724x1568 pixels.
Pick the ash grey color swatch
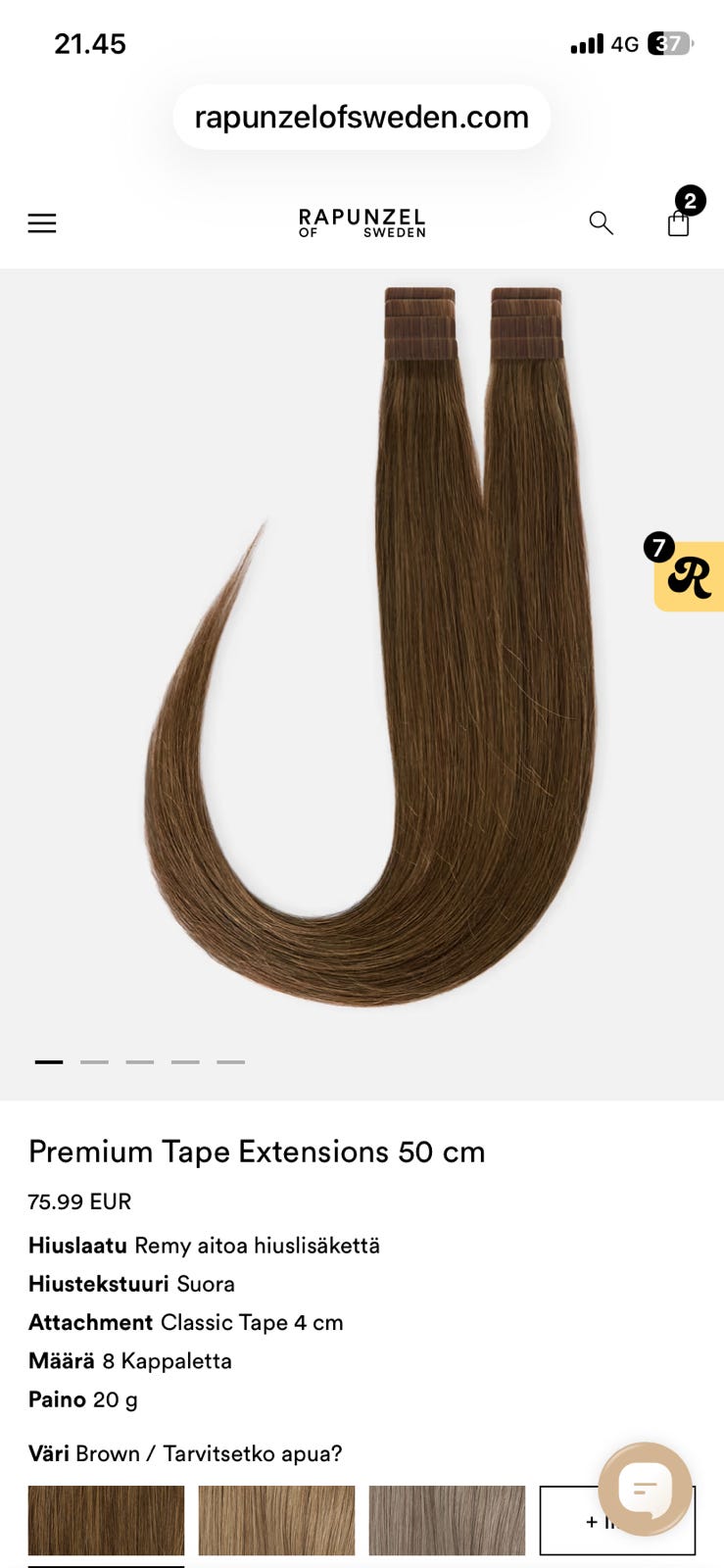(x=447, y=1520)
